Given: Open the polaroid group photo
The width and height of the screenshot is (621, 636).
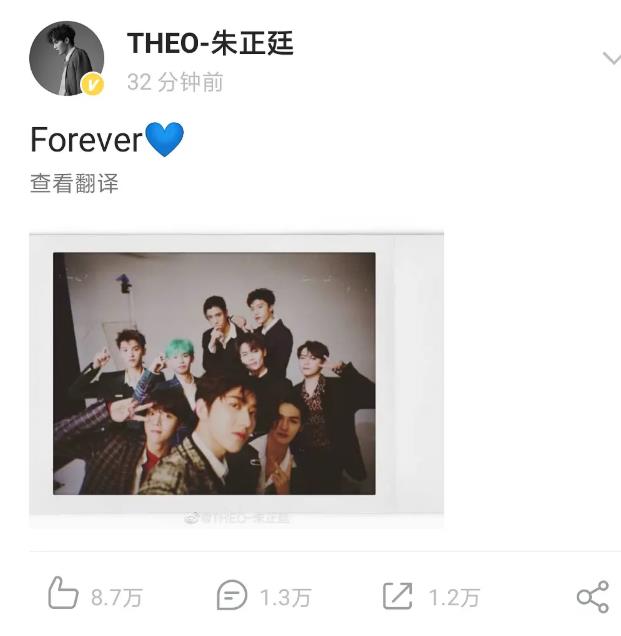Looking at the screenshot, I should pos(236,375).
